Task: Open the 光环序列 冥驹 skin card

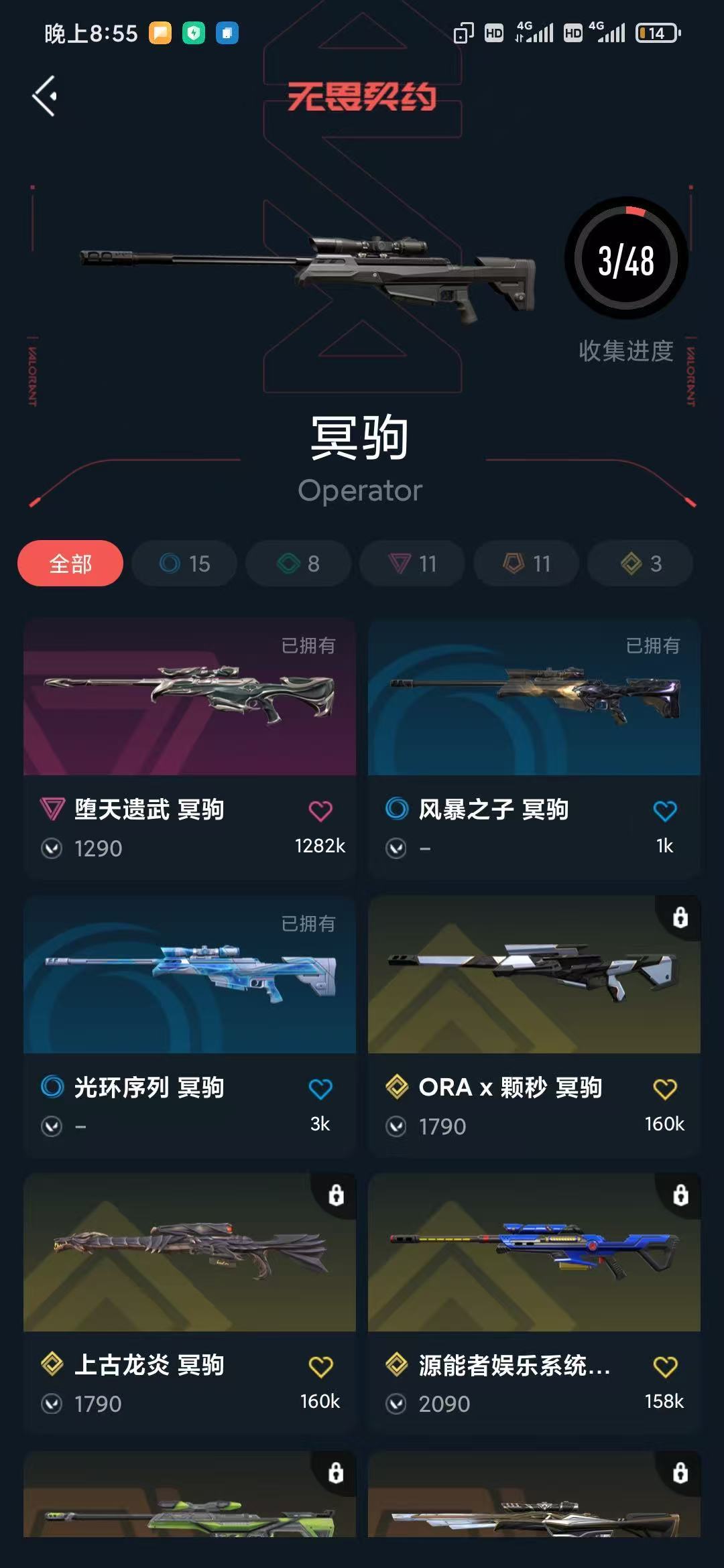Action: tap(190, 1027)
